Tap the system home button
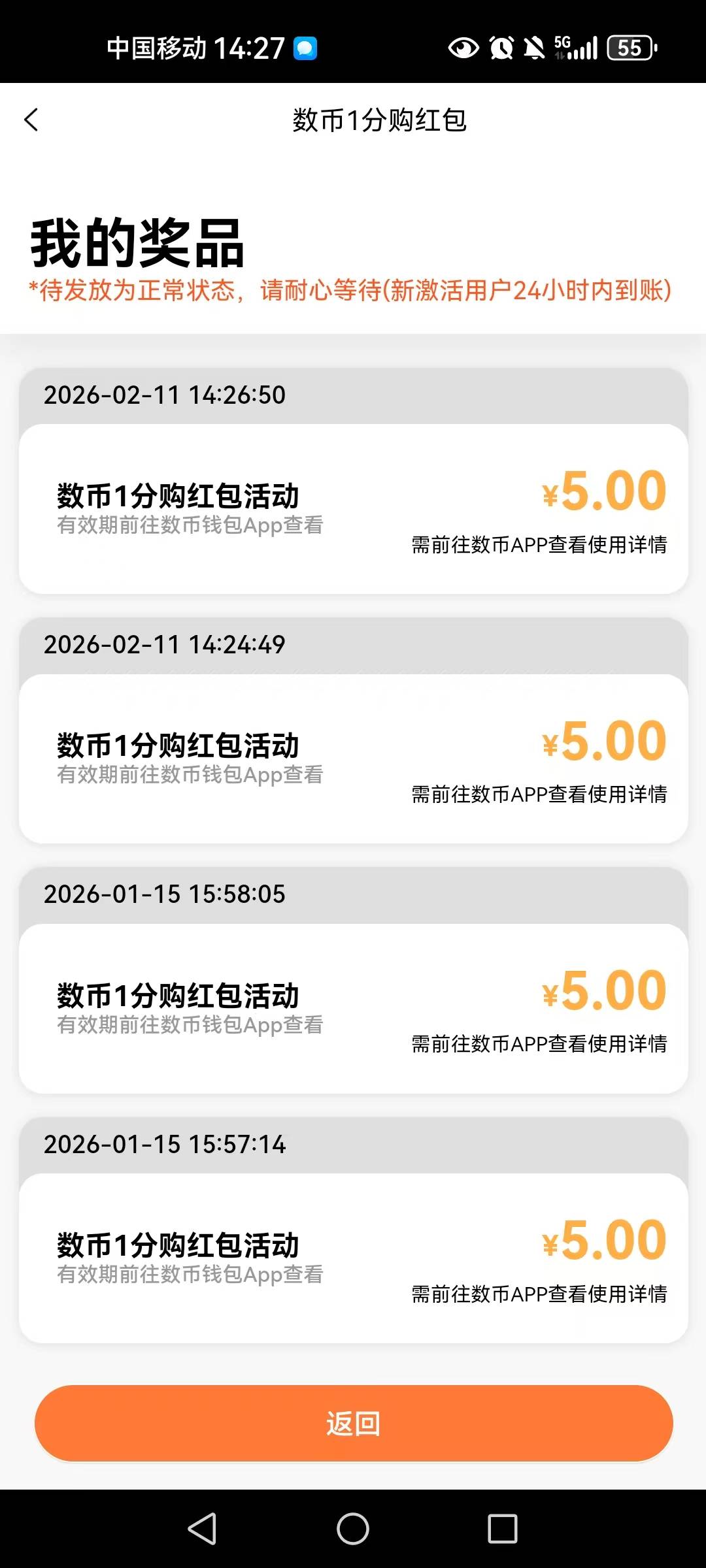The height and width of the screenshot is (1568, 706). click(x=353, y=1529)
